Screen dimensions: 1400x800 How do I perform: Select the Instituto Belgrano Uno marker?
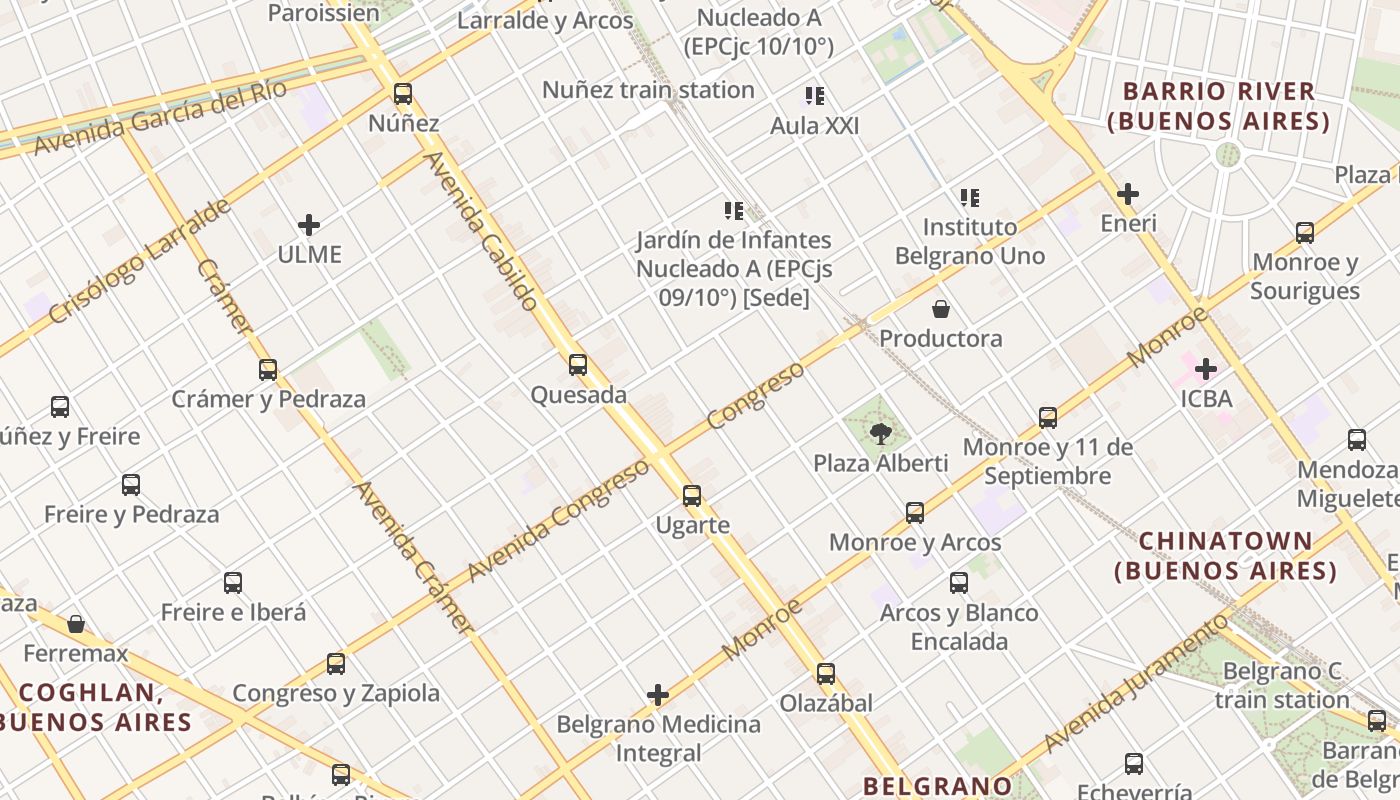(970, 198)
